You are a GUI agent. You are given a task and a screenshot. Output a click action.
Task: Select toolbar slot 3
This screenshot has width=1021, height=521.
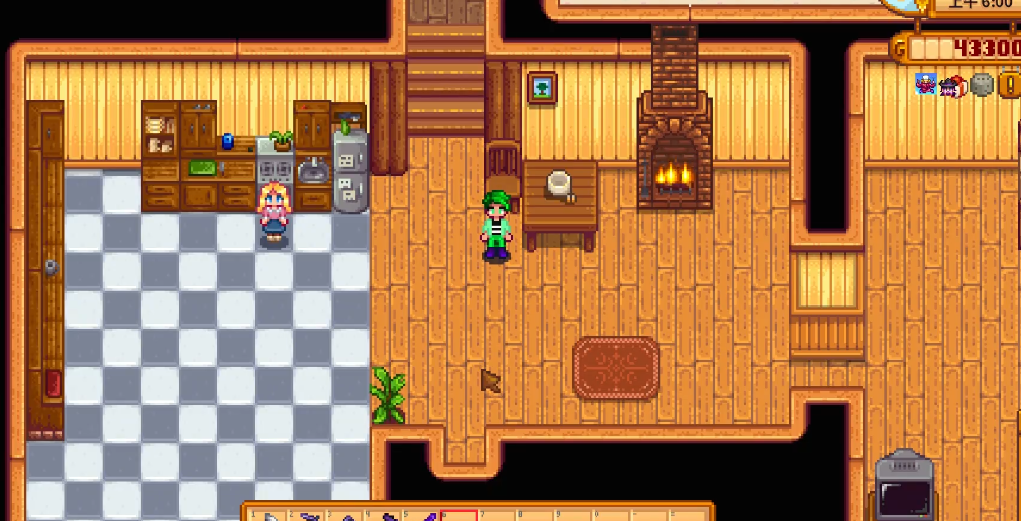click(x=345, y=515)
